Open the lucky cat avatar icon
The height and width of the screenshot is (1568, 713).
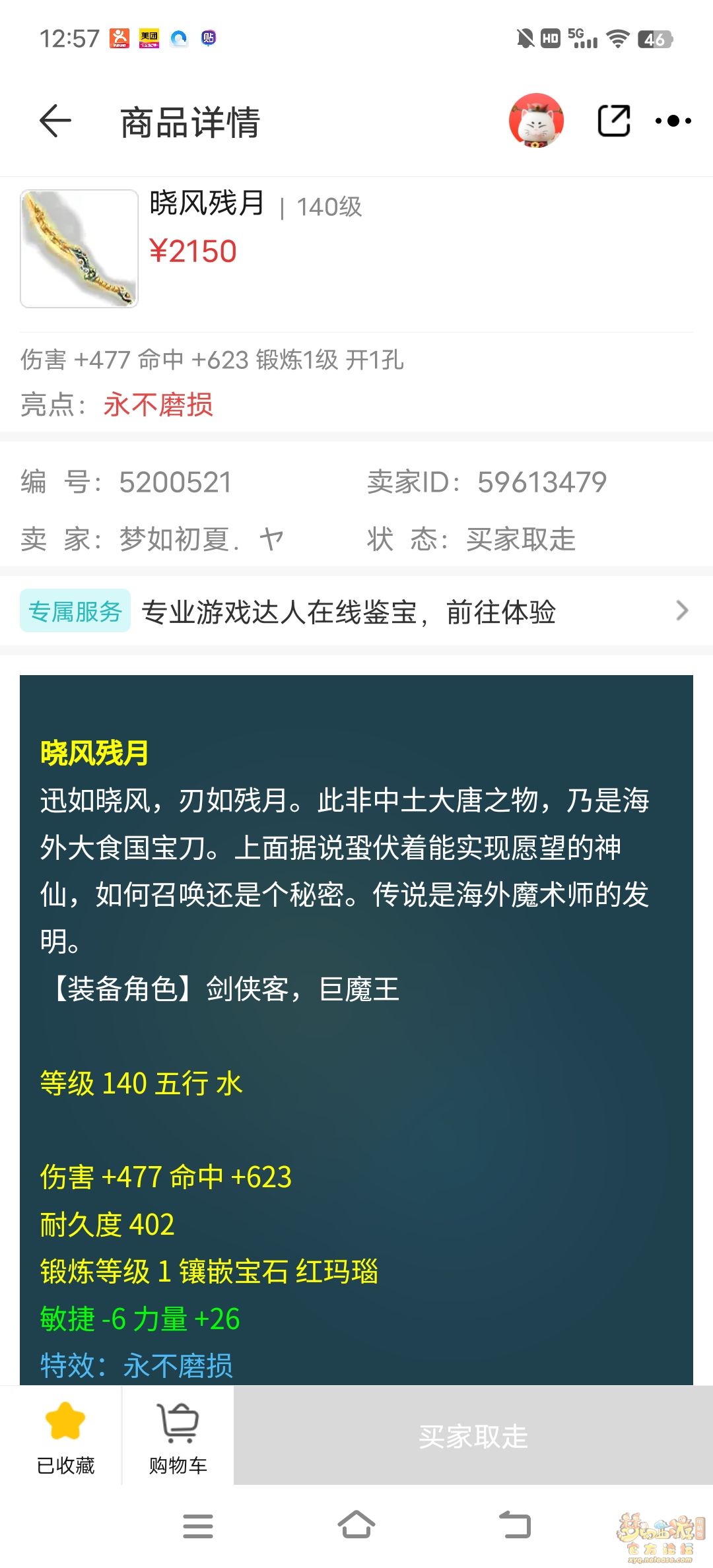[536, 121]
